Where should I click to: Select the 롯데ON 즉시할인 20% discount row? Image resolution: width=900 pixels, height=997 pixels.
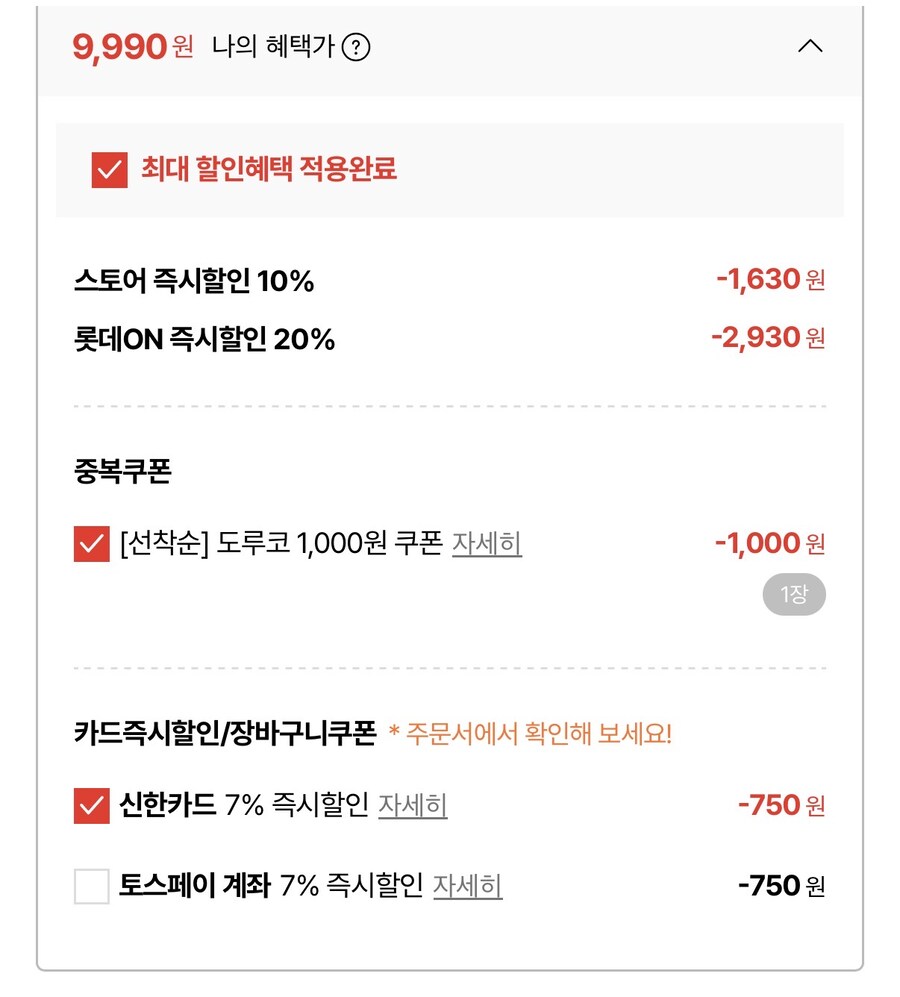(x=205, y=338)
